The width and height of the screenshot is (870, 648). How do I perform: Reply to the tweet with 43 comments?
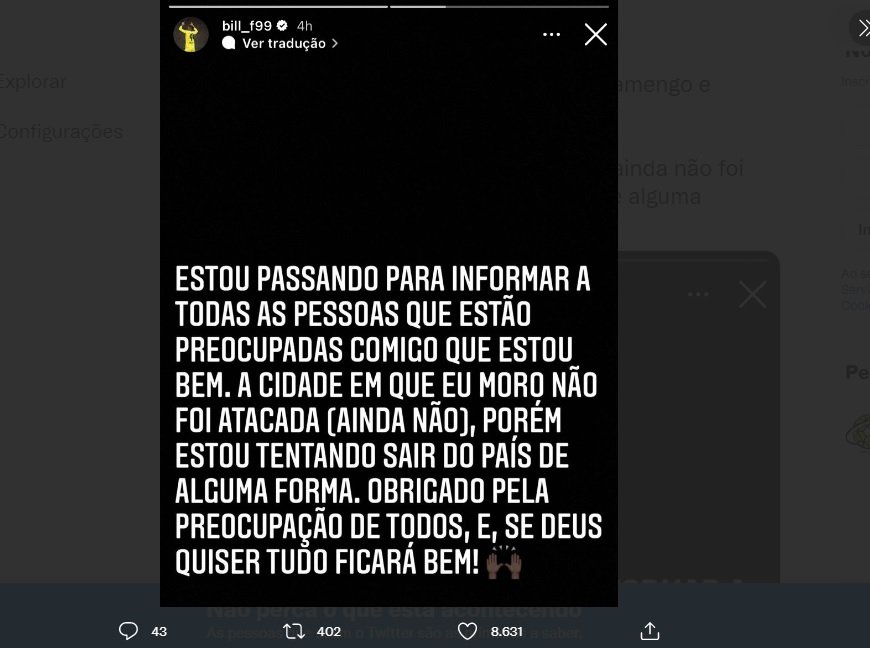pyautogui.click(x=129, y=631)
